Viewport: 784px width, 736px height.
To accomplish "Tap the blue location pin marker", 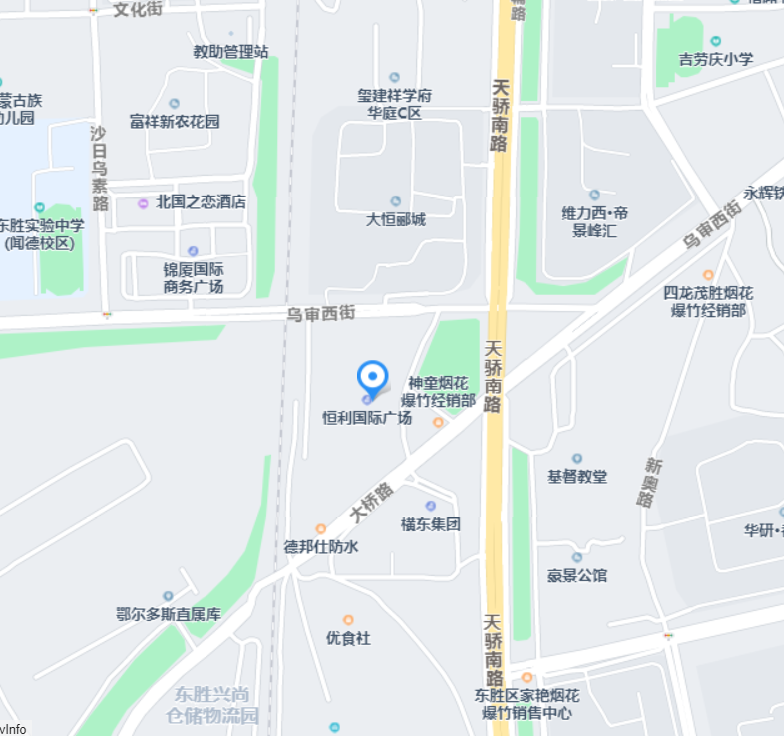I will point(373,377).
